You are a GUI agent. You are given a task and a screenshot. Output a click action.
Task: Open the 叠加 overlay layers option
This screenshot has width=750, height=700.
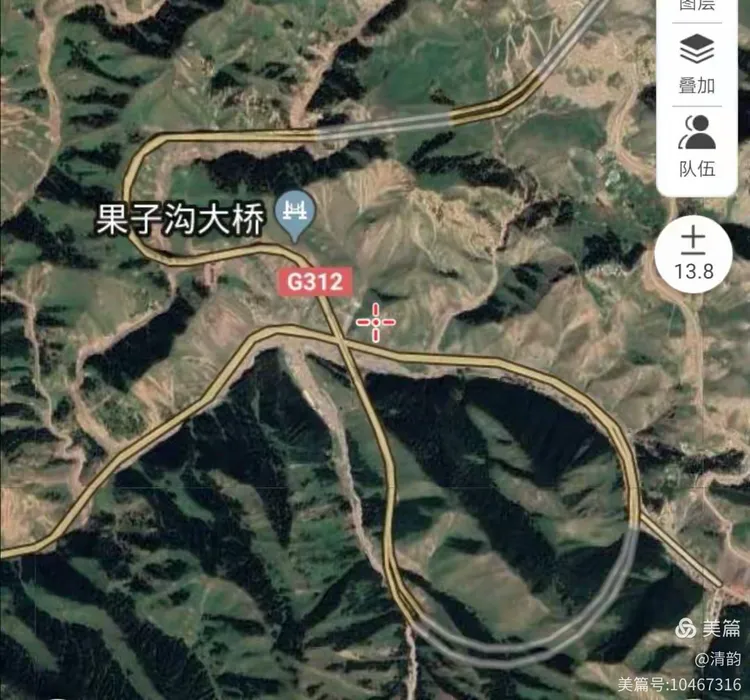point(696,65)
